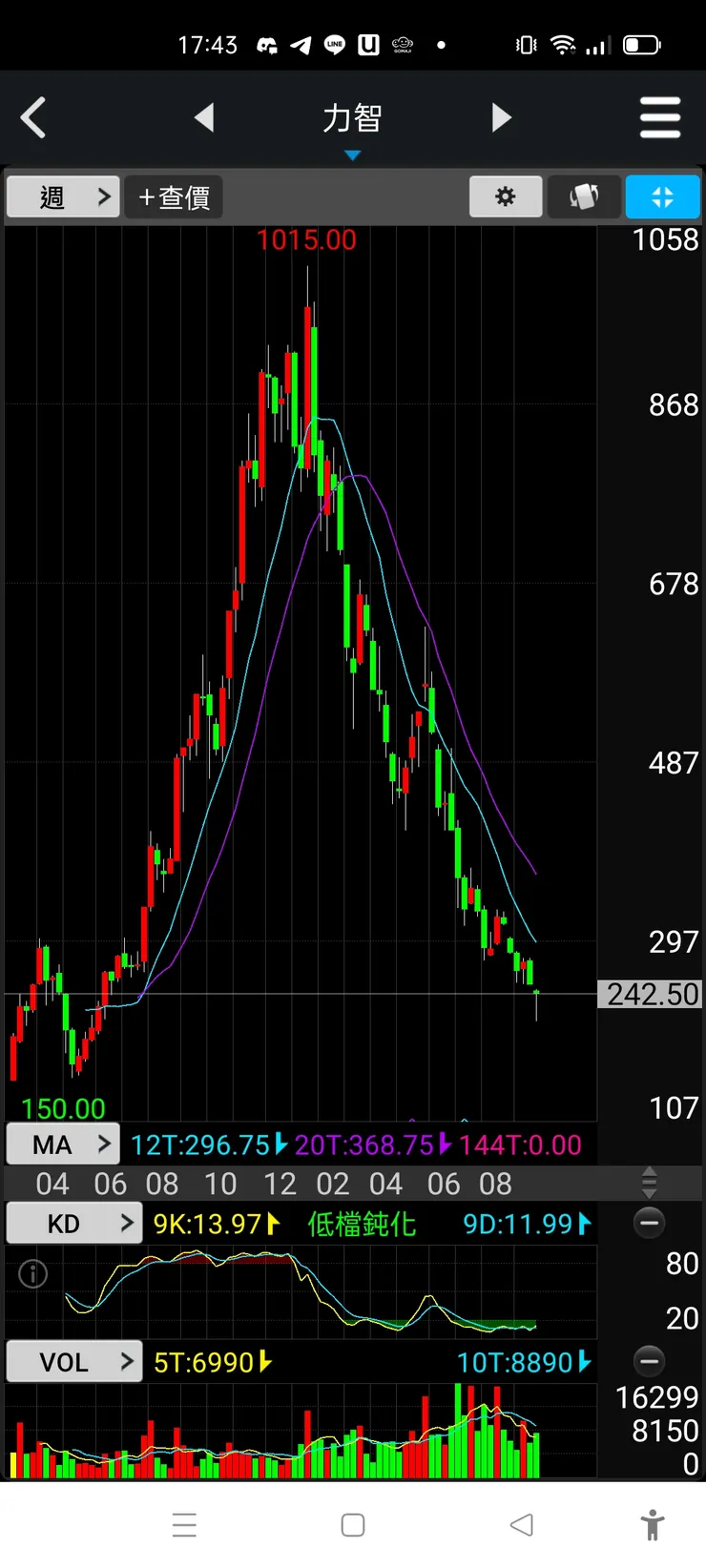
Task: Switch to the previous stock
Action: (x=204, y=118)
